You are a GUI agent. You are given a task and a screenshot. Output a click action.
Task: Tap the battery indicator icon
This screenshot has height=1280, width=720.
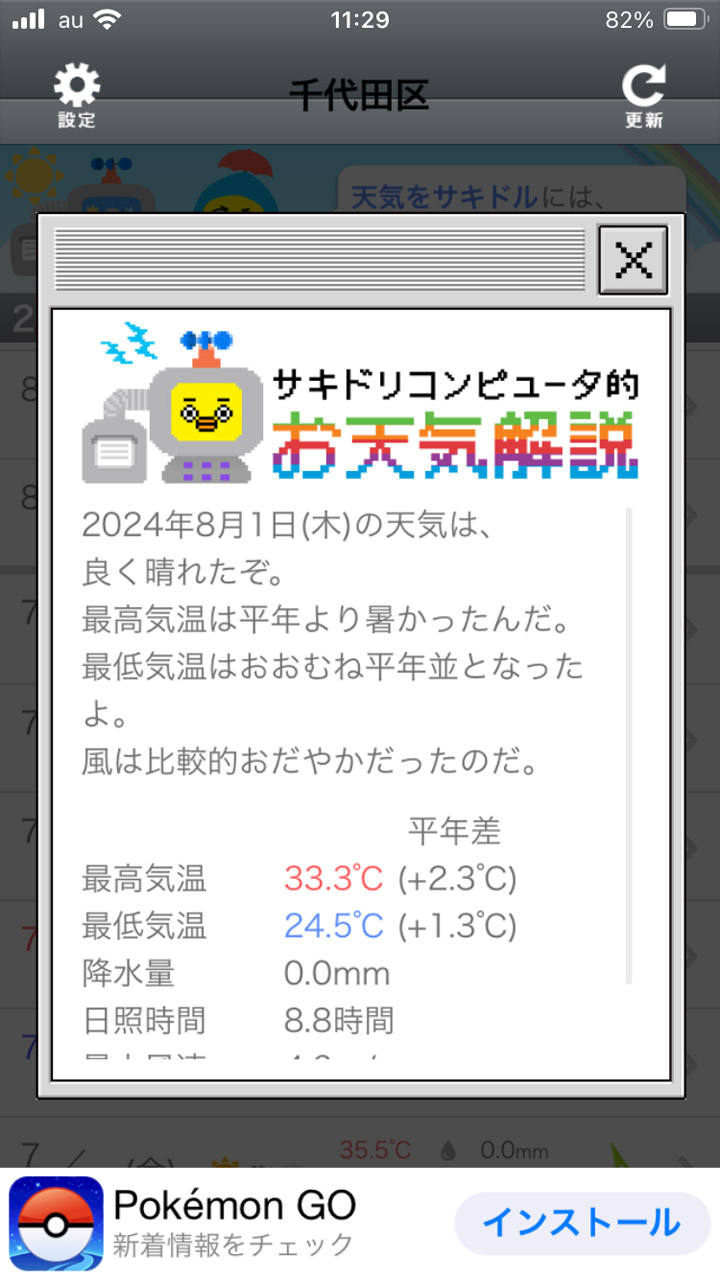684,17
